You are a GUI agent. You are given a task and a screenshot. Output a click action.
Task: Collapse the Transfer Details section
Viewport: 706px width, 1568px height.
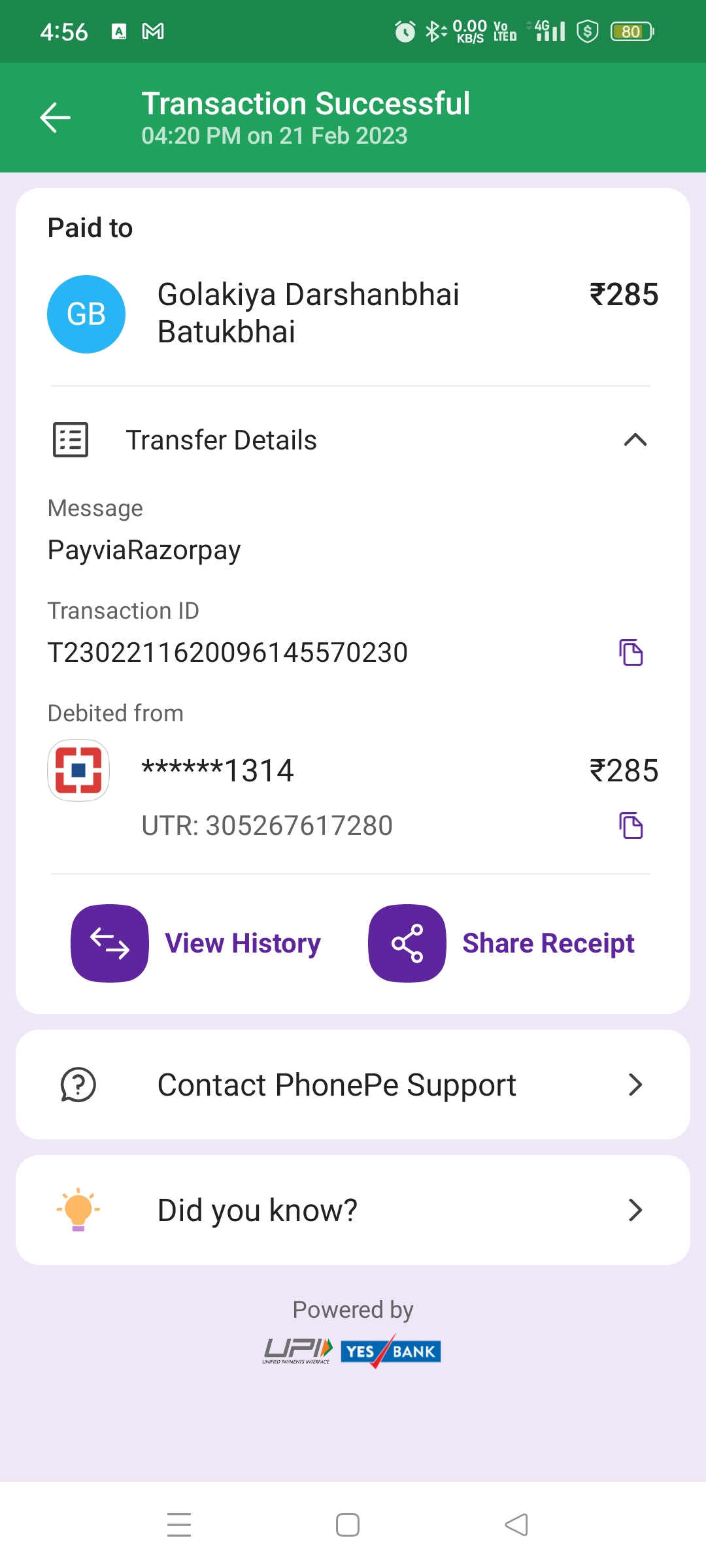pyautogui.click(x=635, y=440)
